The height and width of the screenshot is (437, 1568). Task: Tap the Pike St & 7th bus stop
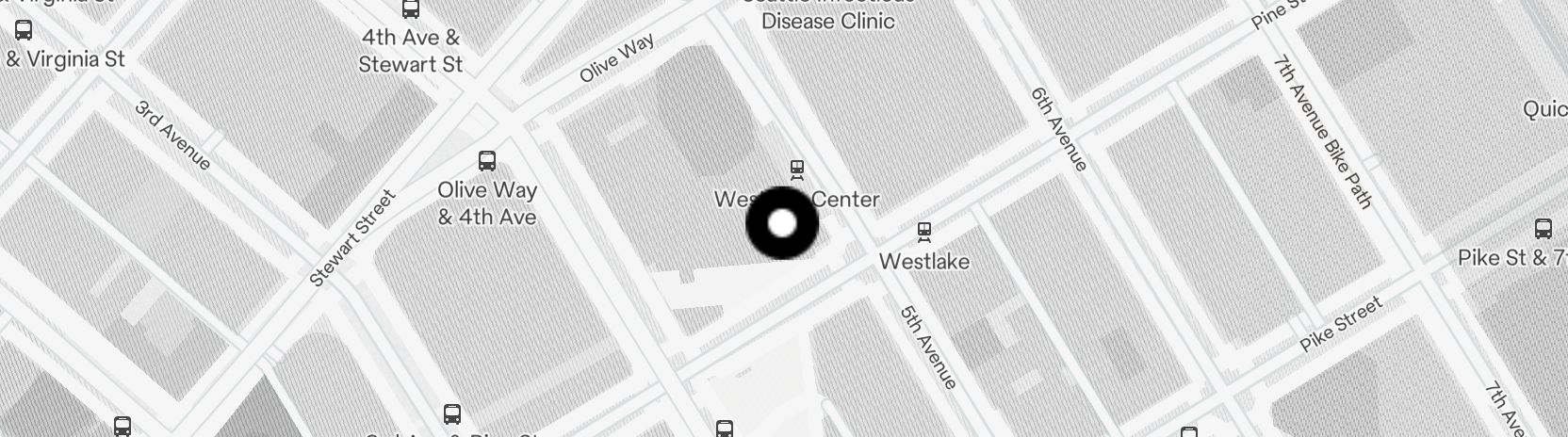pyautogui.click(x=1543, y=229)
